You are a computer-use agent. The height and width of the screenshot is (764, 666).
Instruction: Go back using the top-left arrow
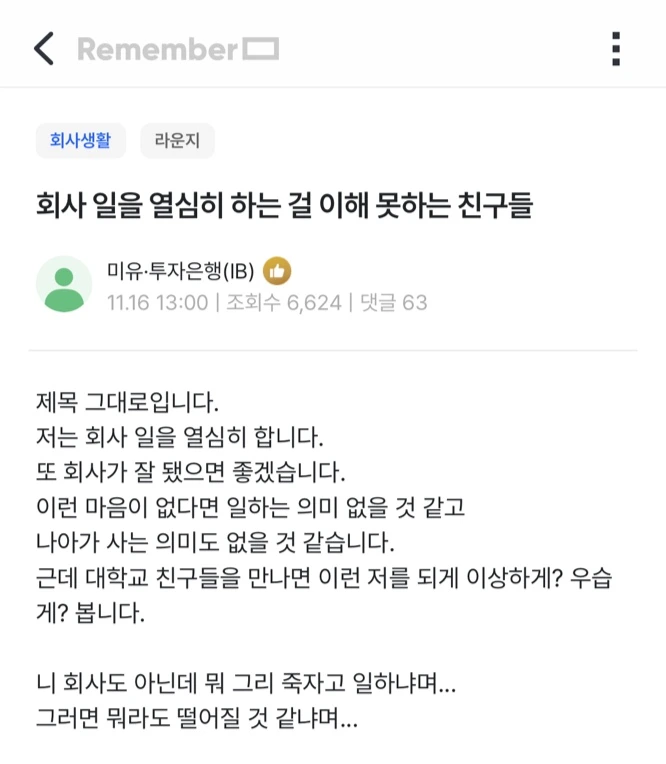tap(44, 49)
